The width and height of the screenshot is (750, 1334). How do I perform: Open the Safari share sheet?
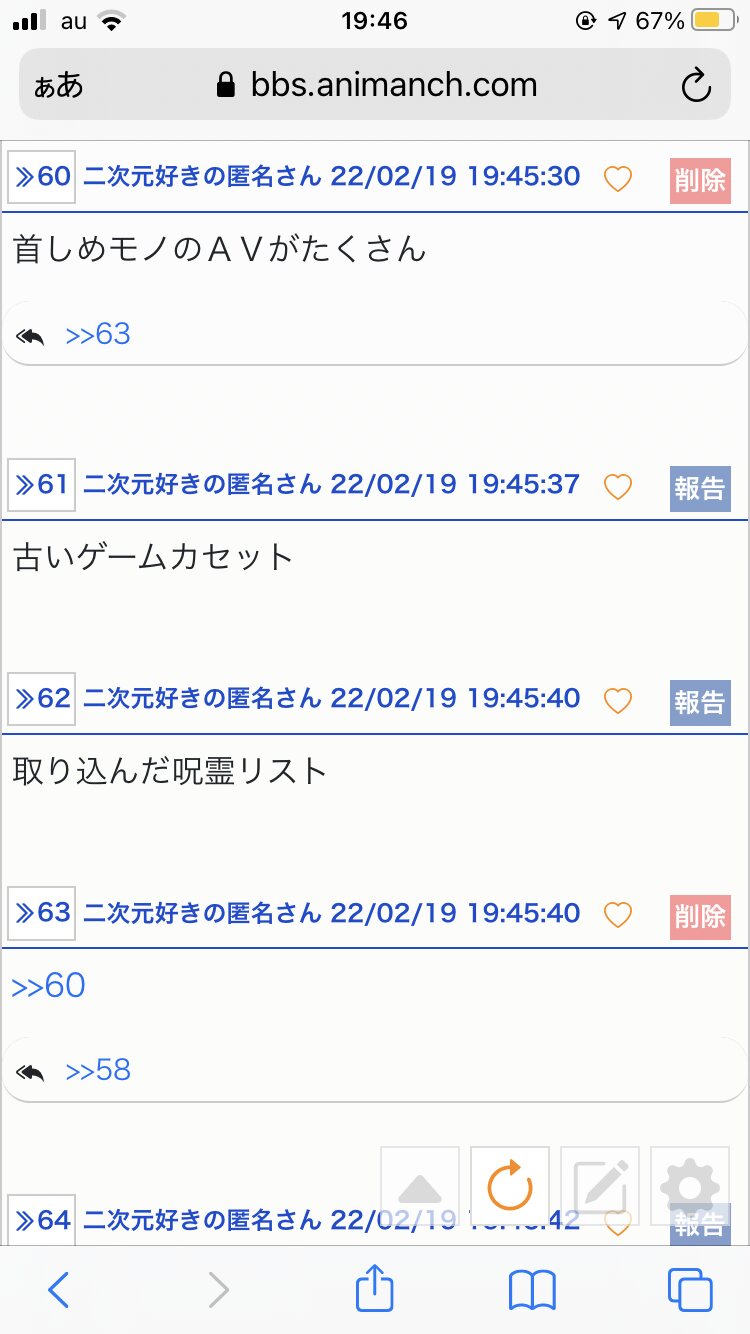click(375, 1287)
